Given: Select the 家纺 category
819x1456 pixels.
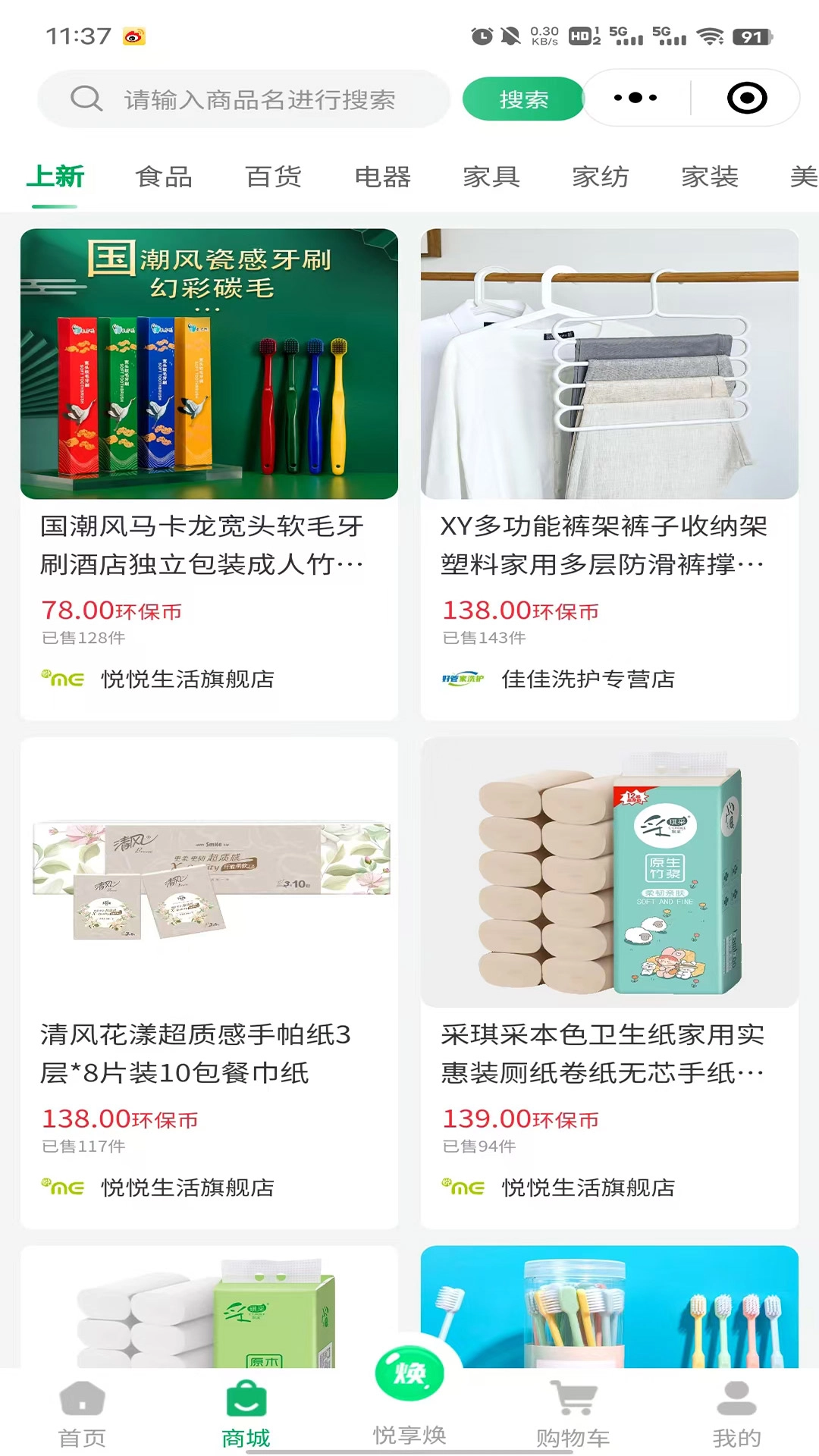Looking at the screenshot, I should click(x=601, y=177).
